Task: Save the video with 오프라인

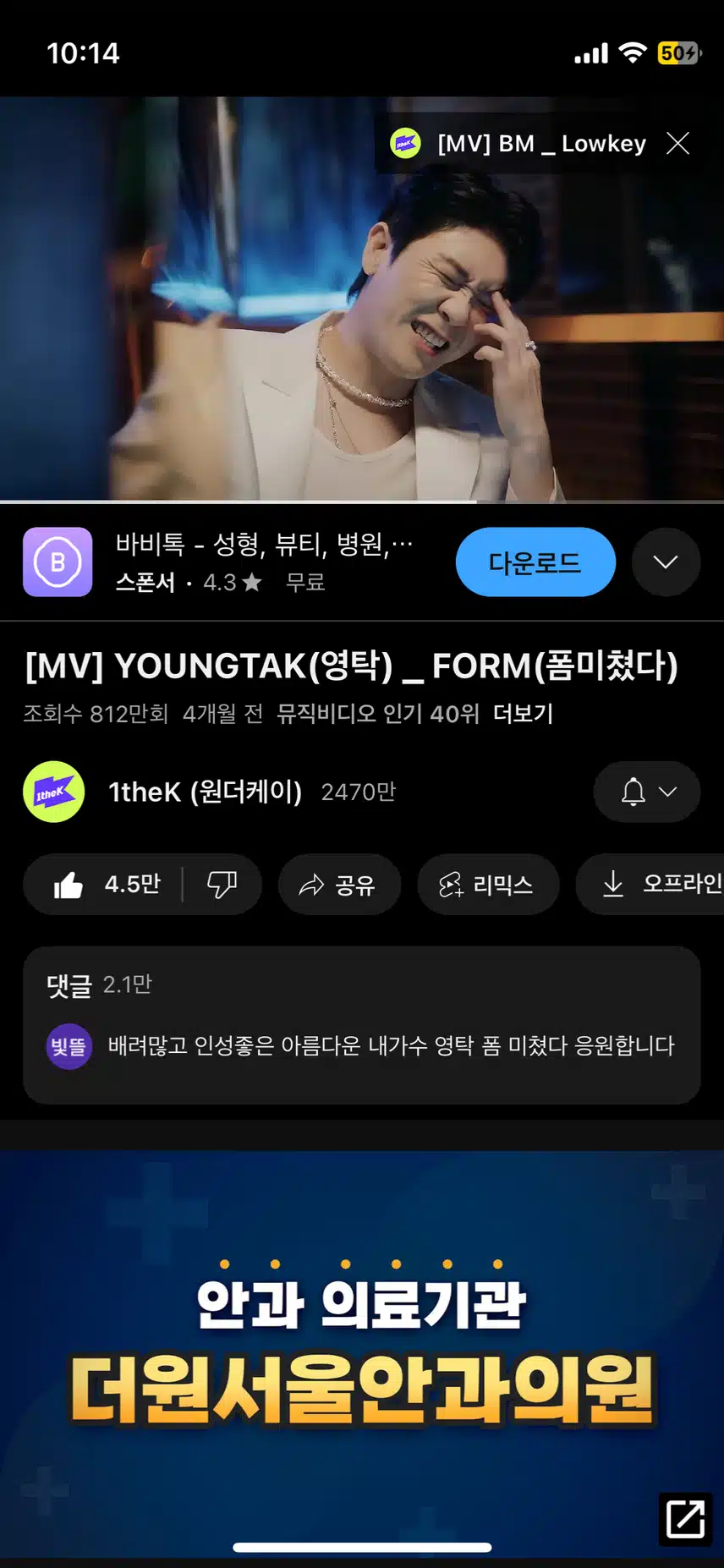Action: (660, 885)
